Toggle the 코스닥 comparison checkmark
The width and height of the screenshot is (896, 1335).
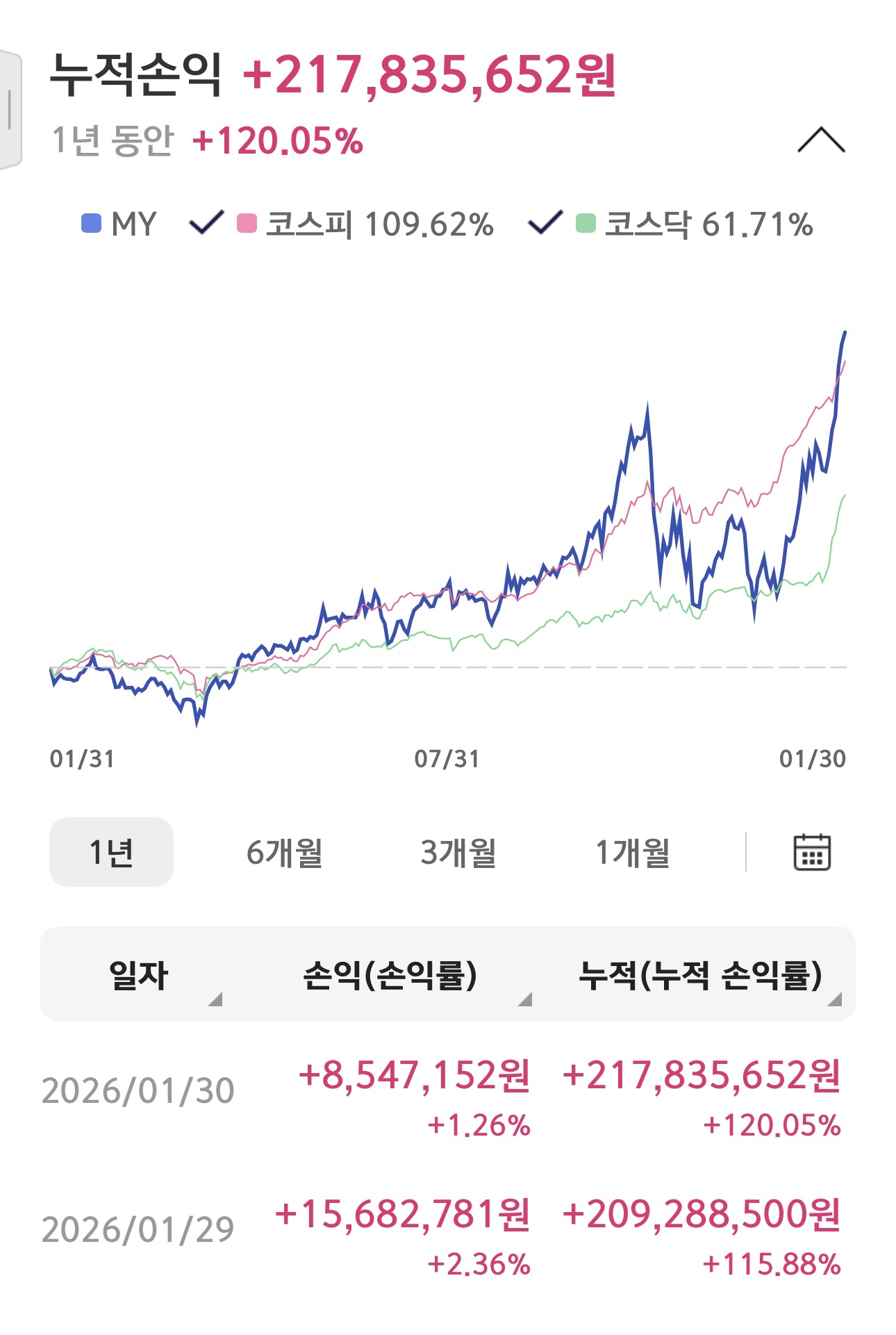[545, 222]
